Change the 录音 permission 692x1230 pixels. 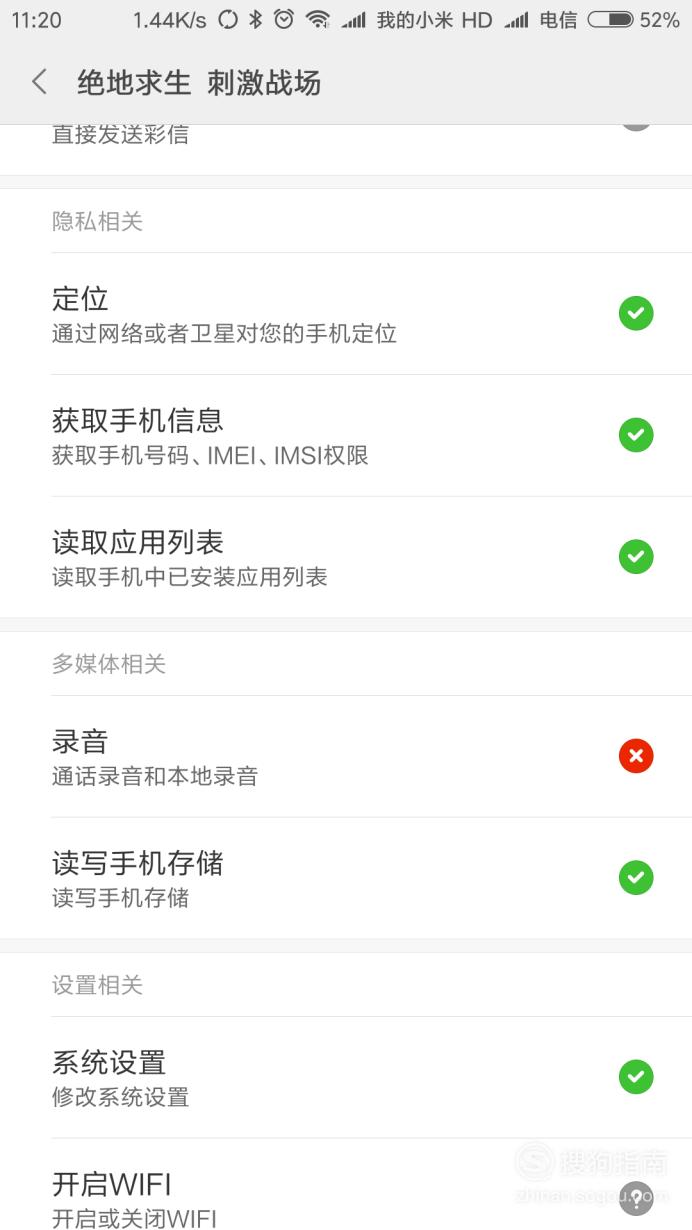[346, 757]
